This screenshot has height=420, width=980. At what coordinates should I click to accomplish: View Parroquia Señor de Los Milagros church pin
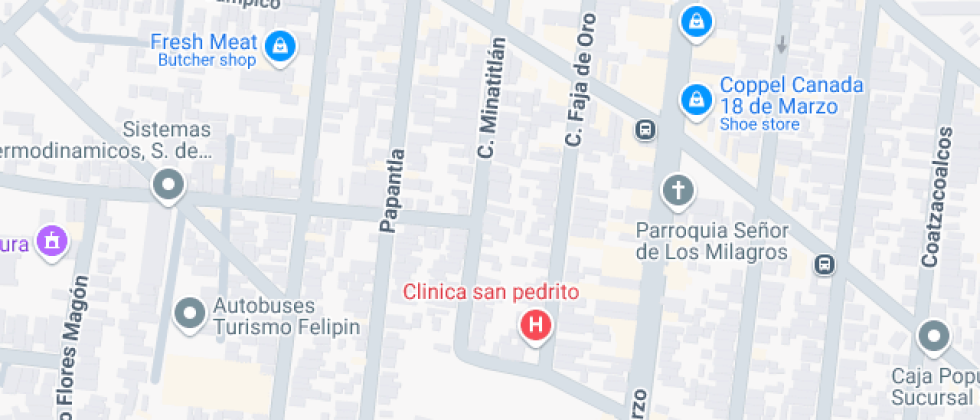[678, 189]
